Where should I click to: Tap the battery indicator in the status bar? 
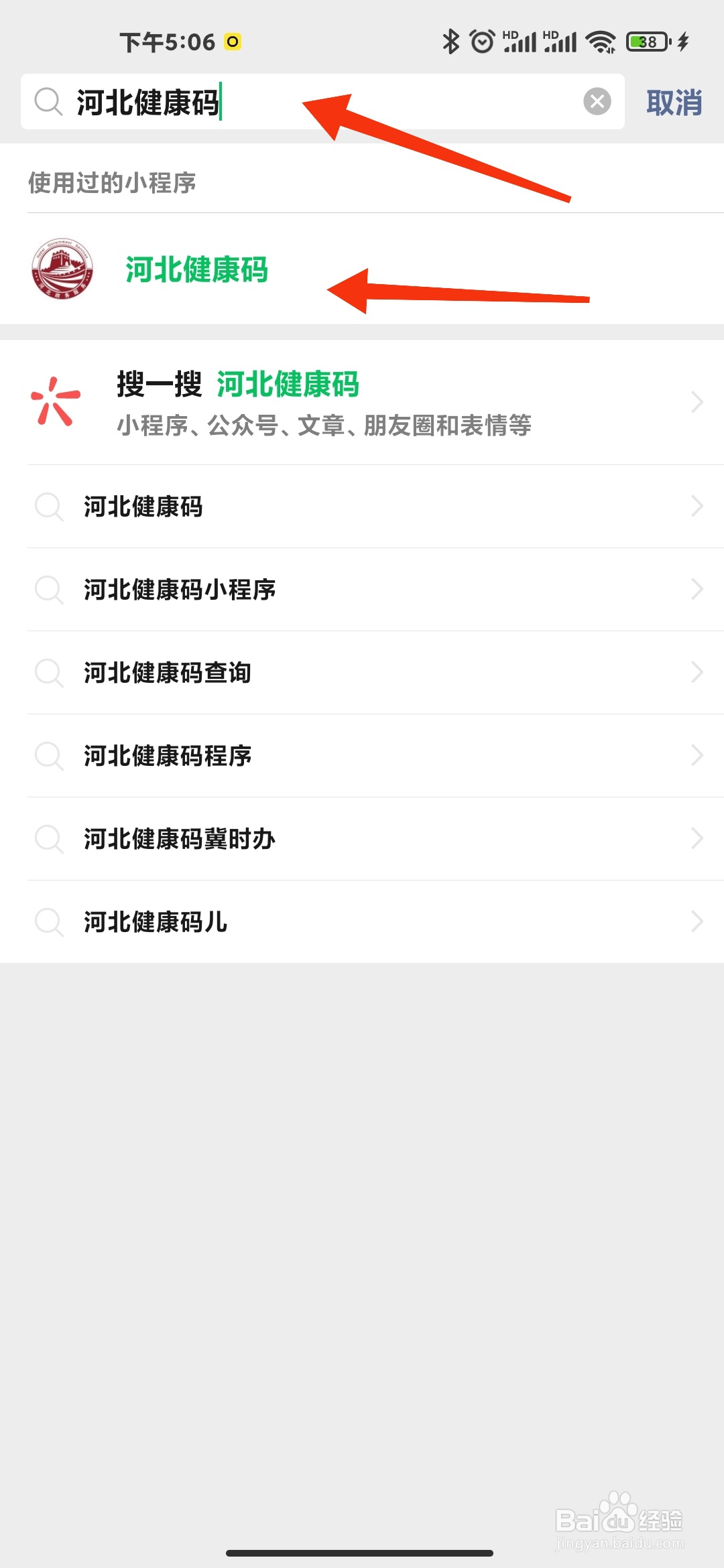pyautogui.click(x=646, y=42)
